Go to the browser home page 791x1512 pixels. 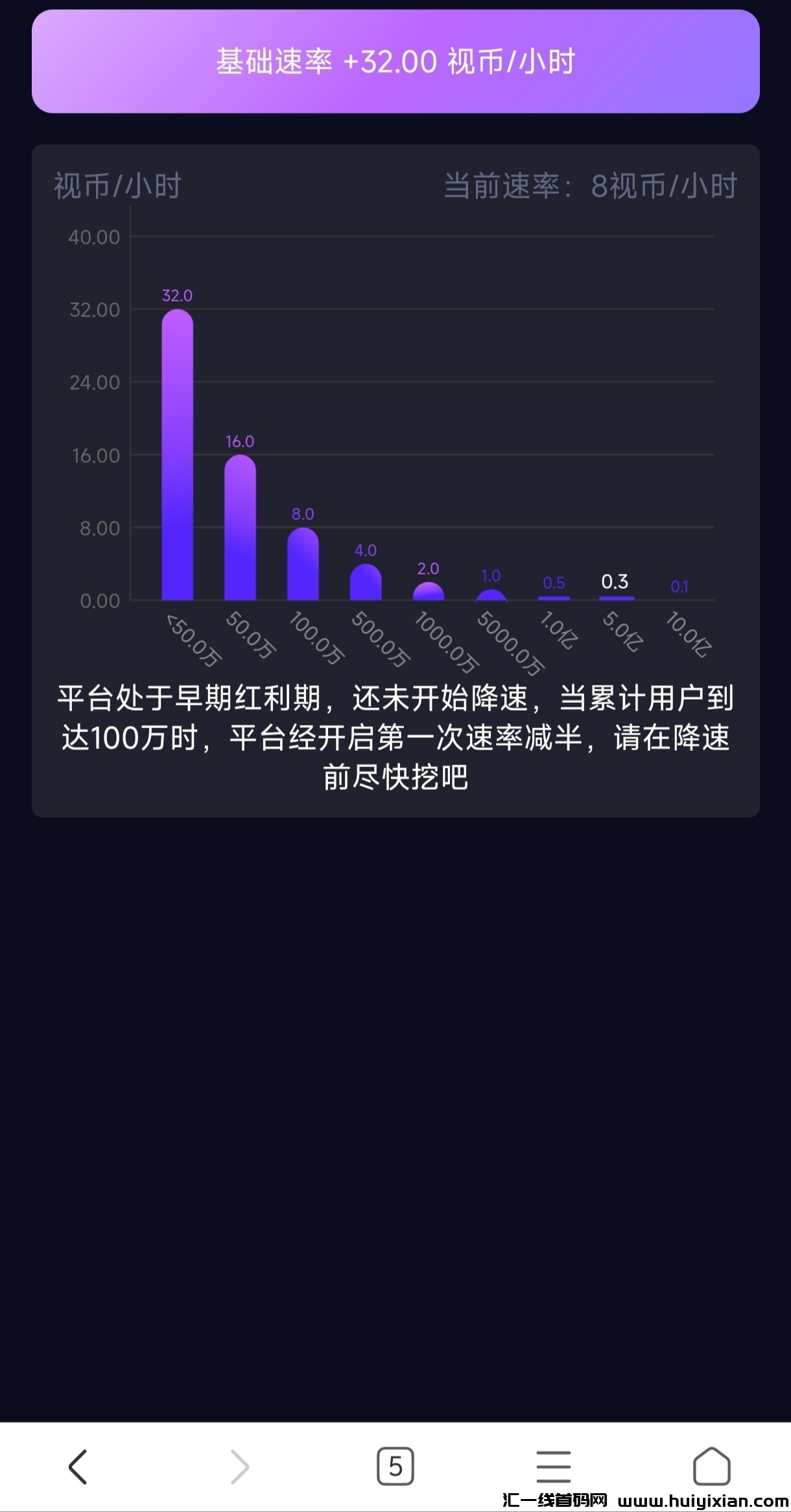711,1467
